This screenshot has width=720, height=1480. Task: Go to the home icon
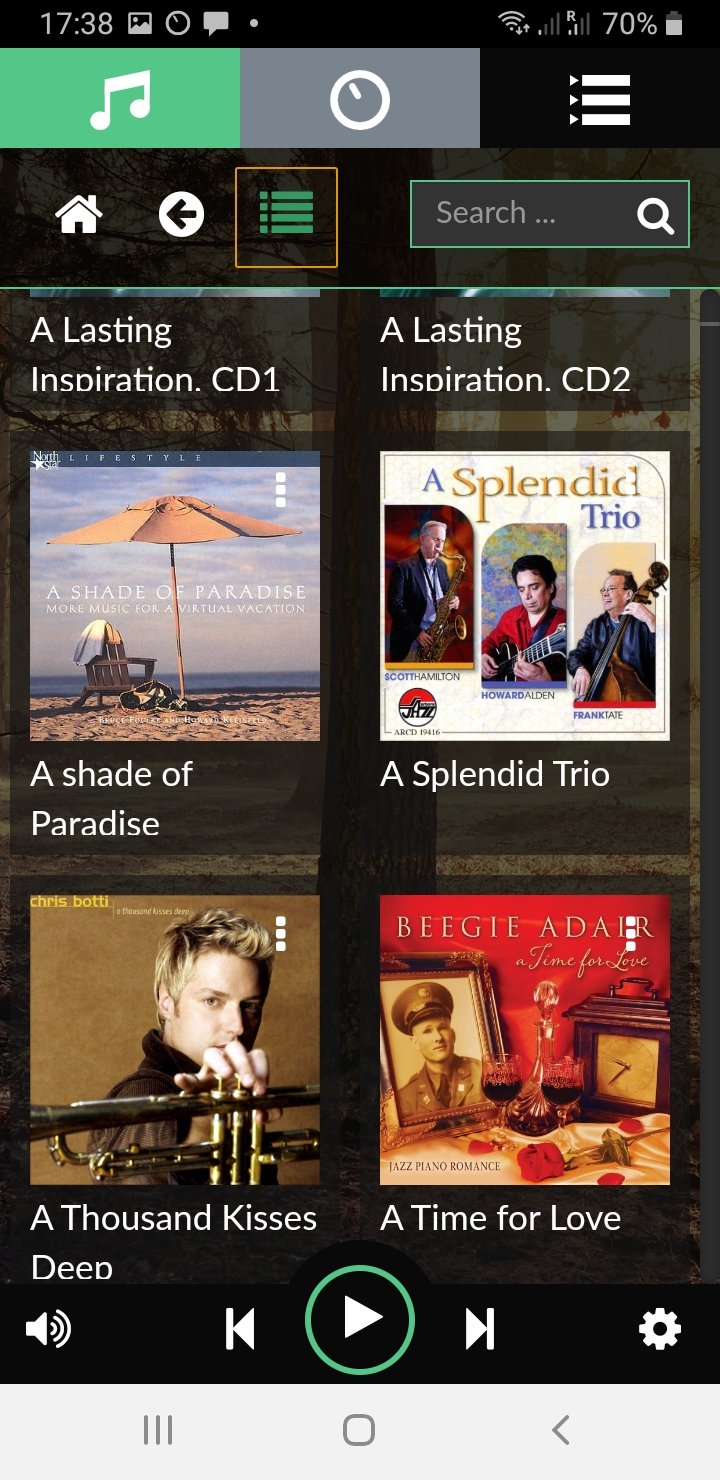[x=79, y=214]
